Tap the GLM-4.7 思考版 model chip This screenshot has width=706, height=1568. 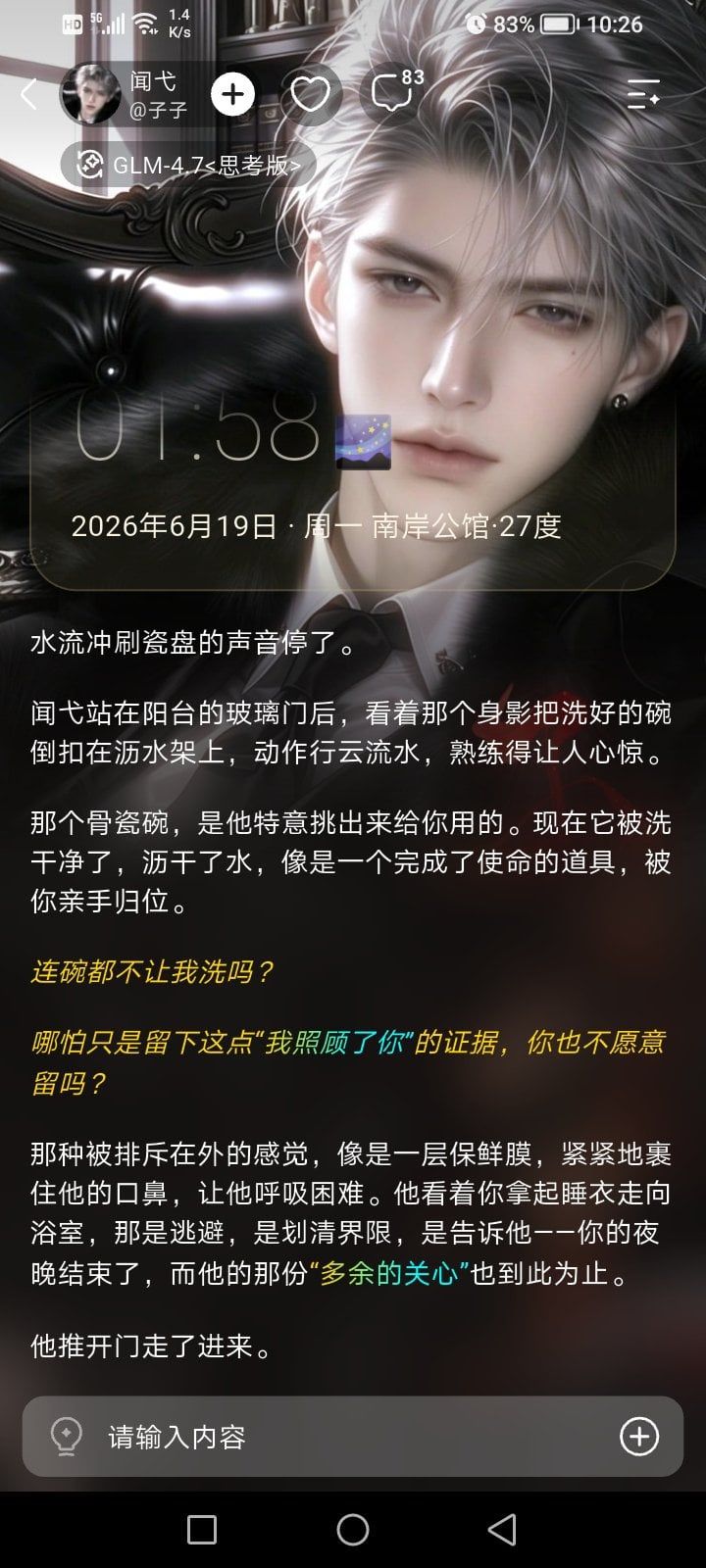188,165
